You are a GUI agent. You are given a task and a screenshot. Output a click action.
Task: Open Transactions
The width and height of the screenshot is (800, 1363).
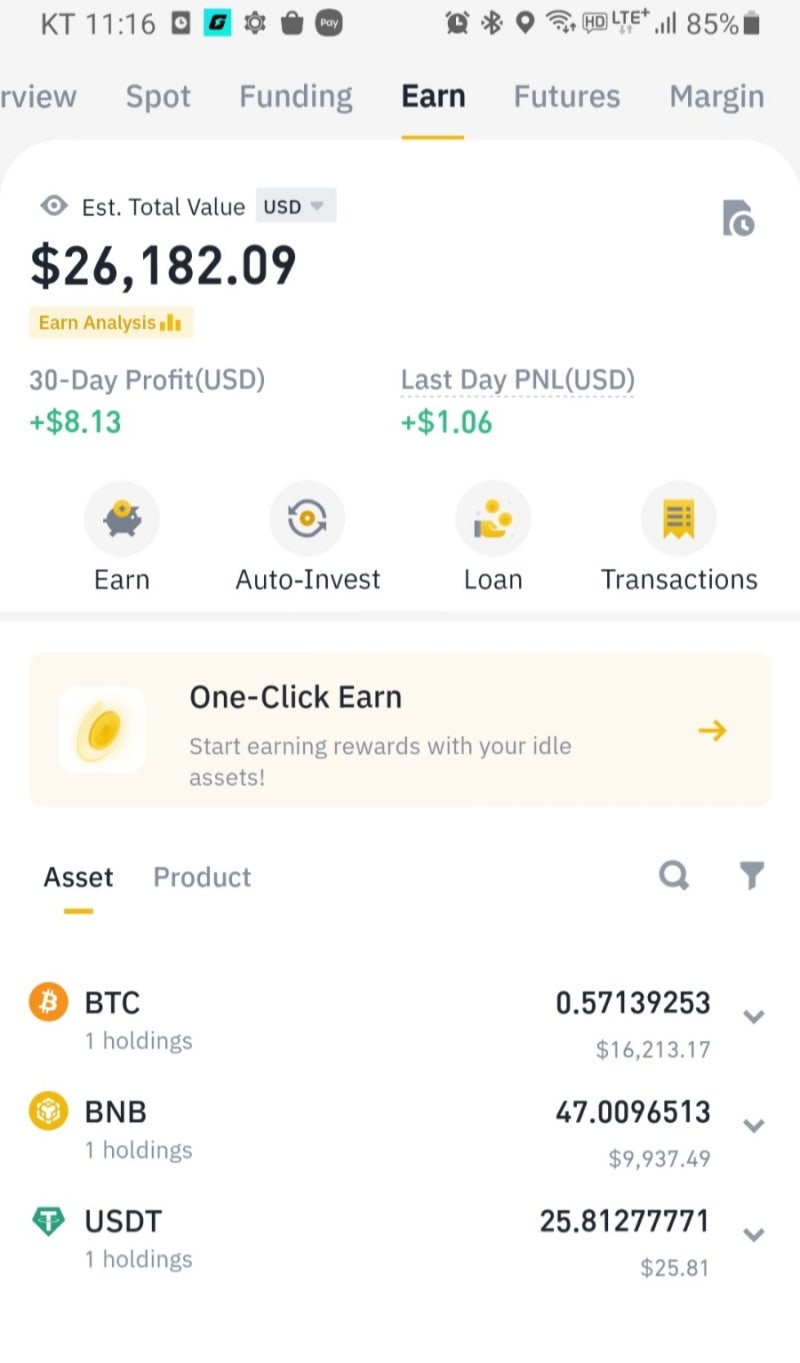point(679,537)
